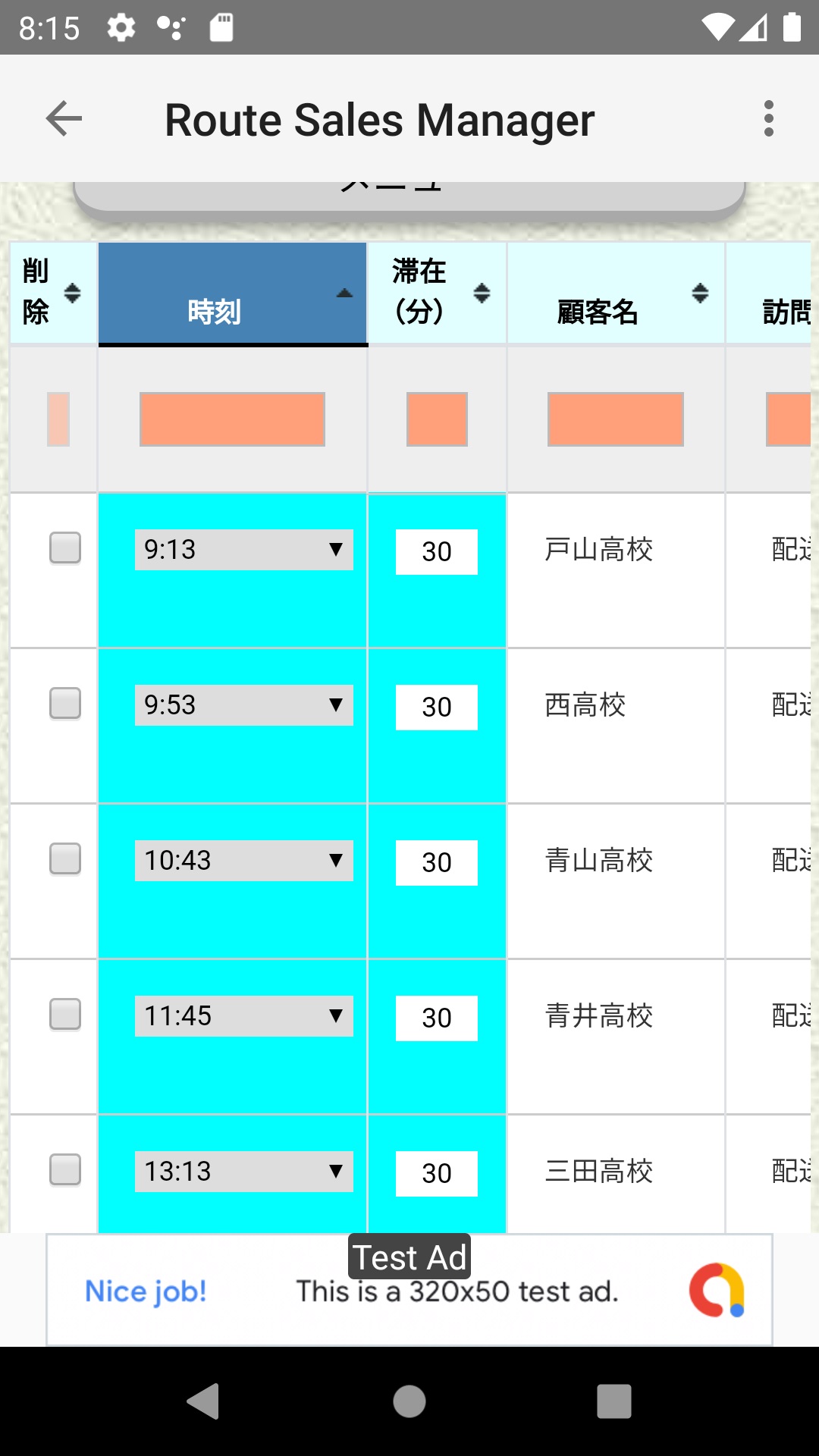Tick the delete checkbox for 青山高校
The width and height of the screenshot is (819, 1456).
click(x=65, y=858)
